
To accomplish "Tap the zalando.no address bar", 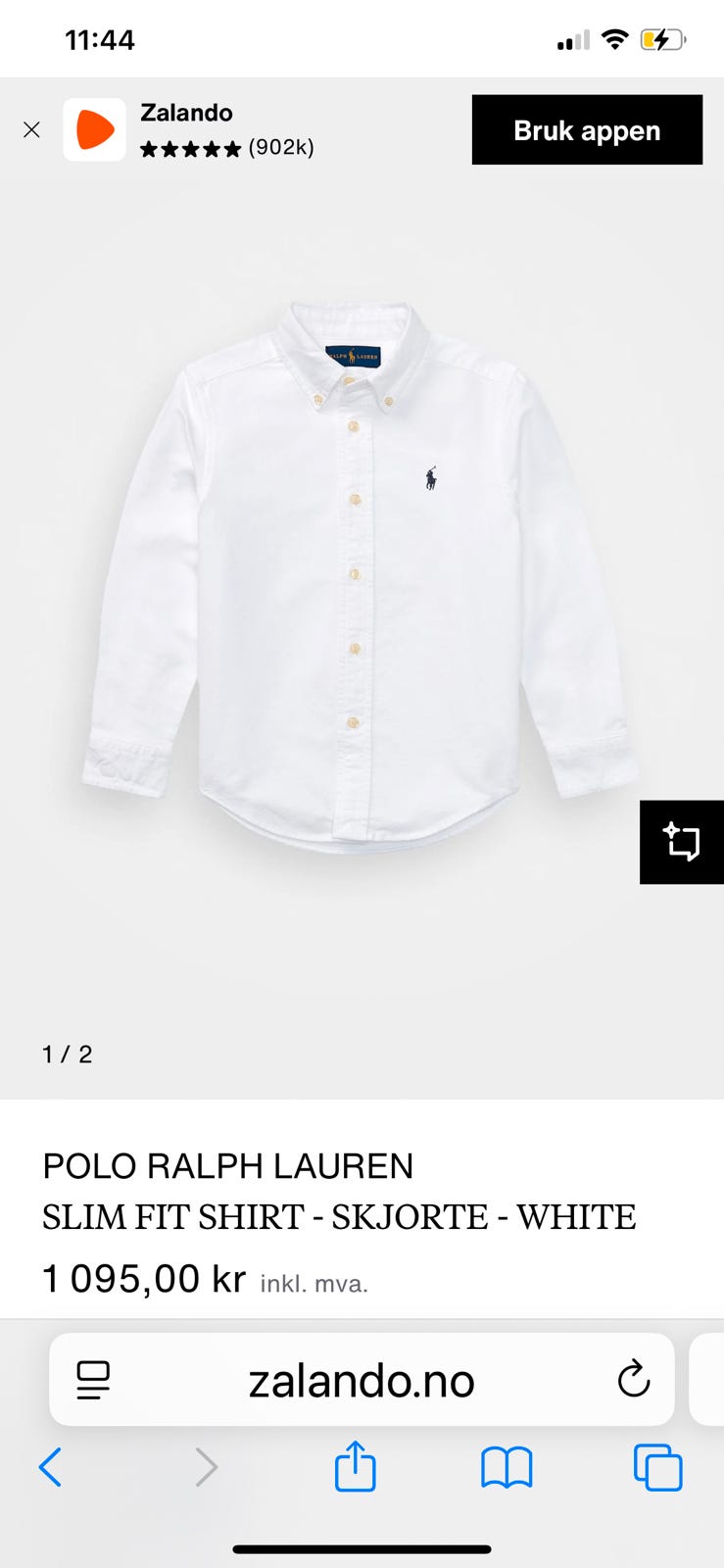I will tap(362, 1380).
